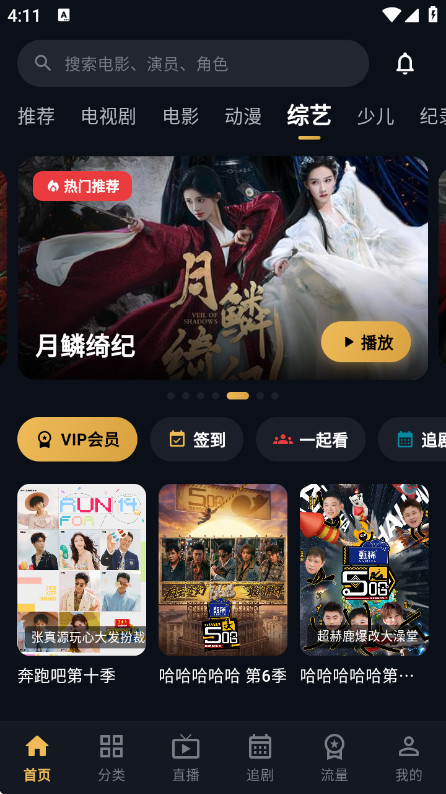446x794 pixels.
Task: Open 追剧 in the bottom navigation
Action: click(x=260, y=757)
